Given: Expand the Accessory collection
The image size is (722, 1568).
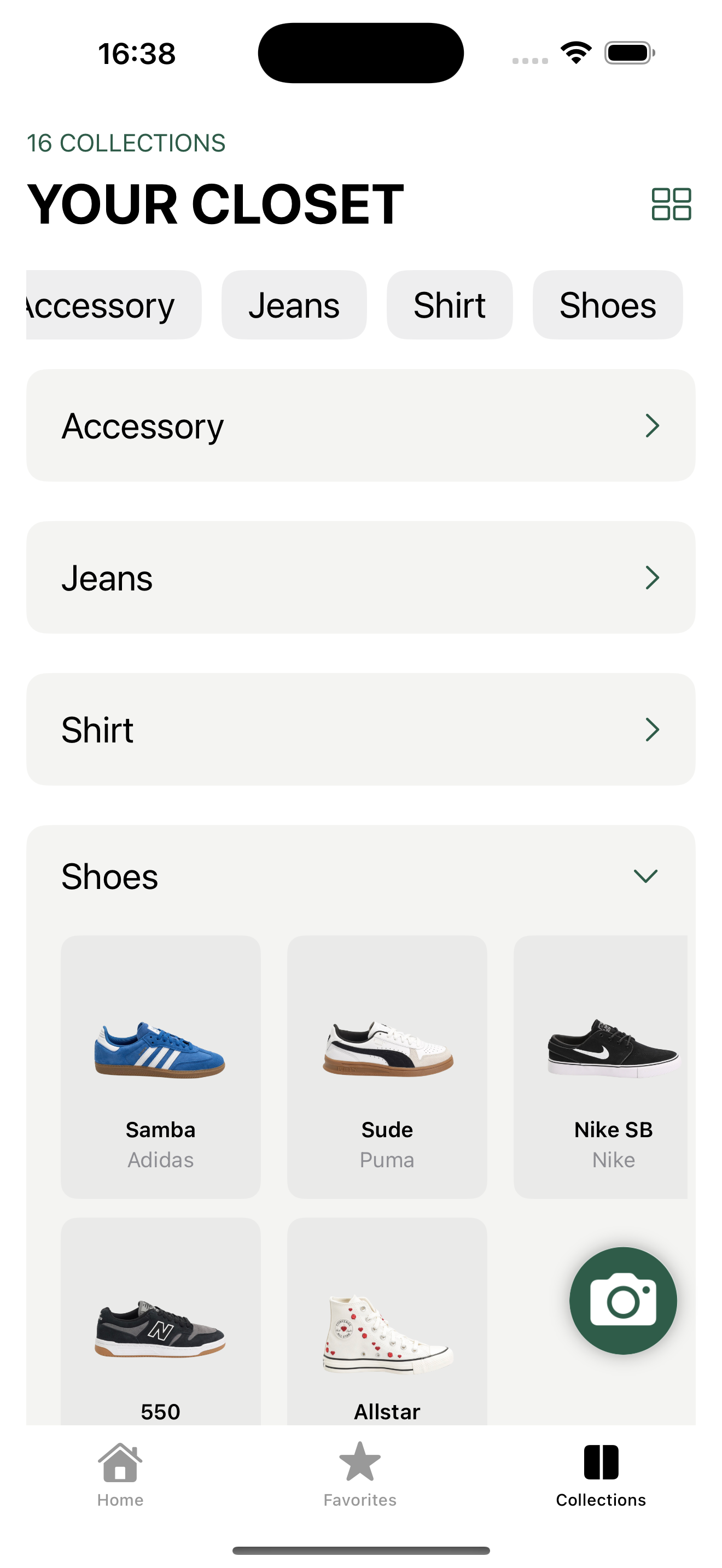Looking at the screenshot, I should point(361,425).
